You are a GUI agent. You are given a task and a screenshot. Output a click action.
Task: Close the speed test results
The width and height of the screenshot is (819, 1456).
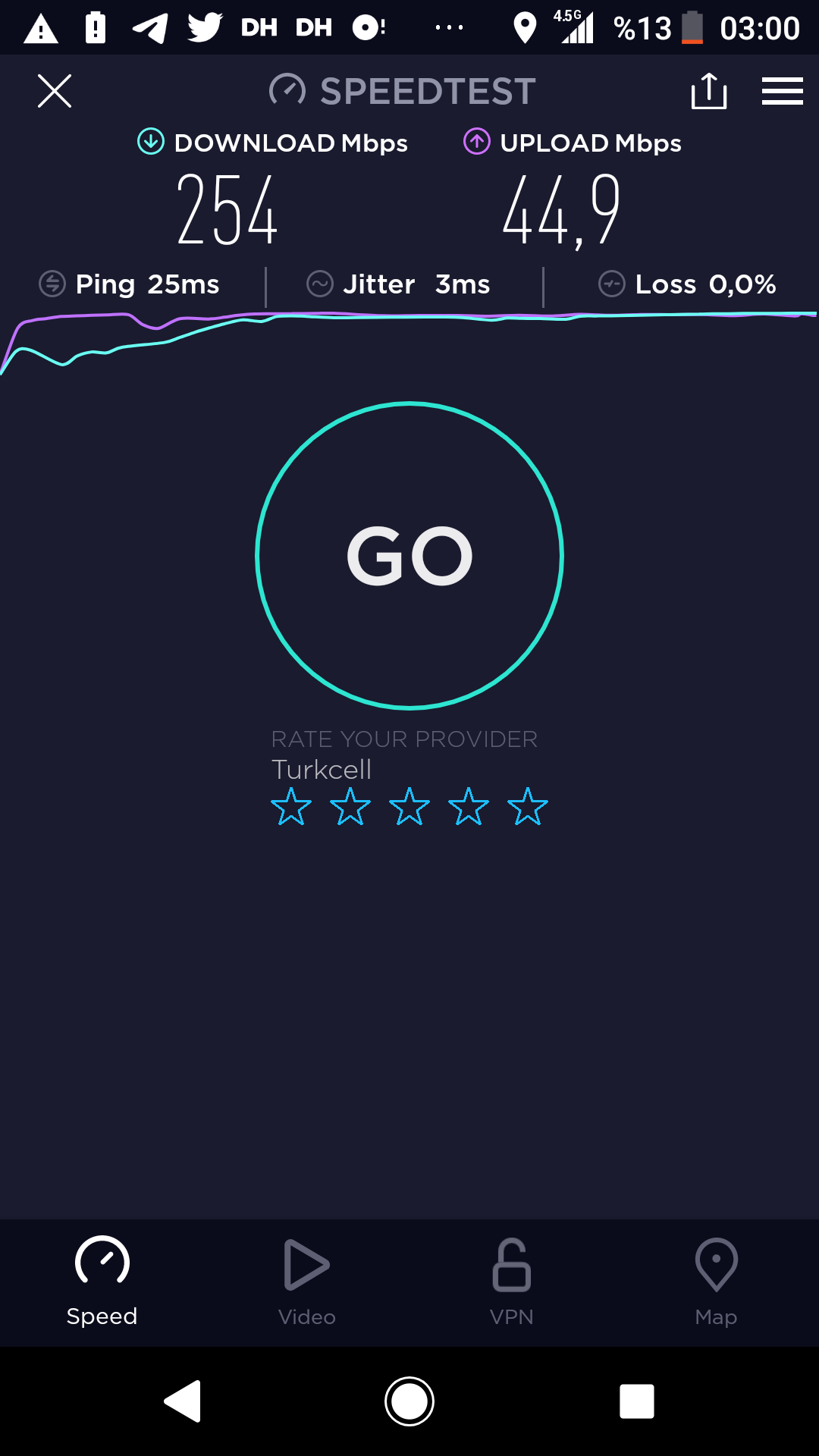point(55,92)
